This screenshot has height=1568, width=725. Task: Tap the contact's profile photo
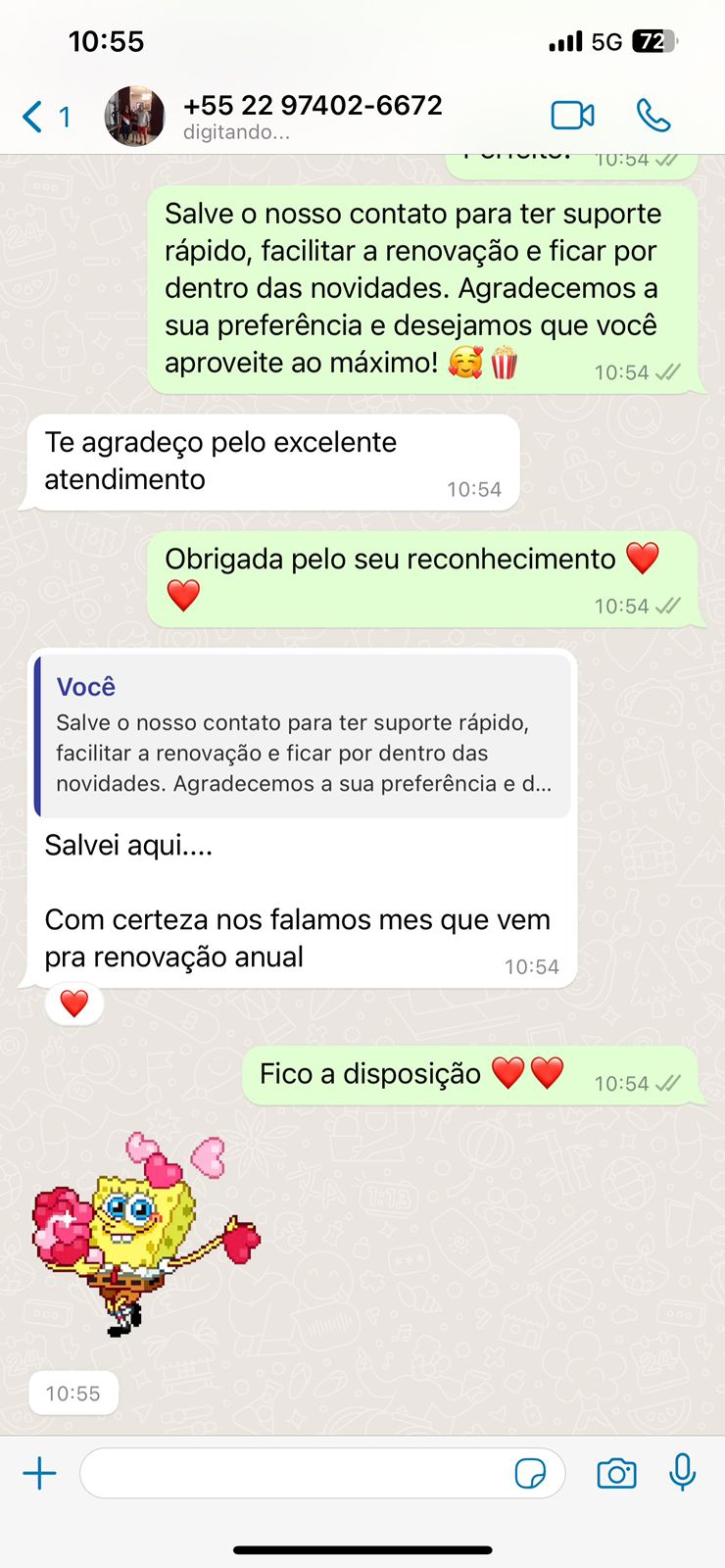coord(135,116)
